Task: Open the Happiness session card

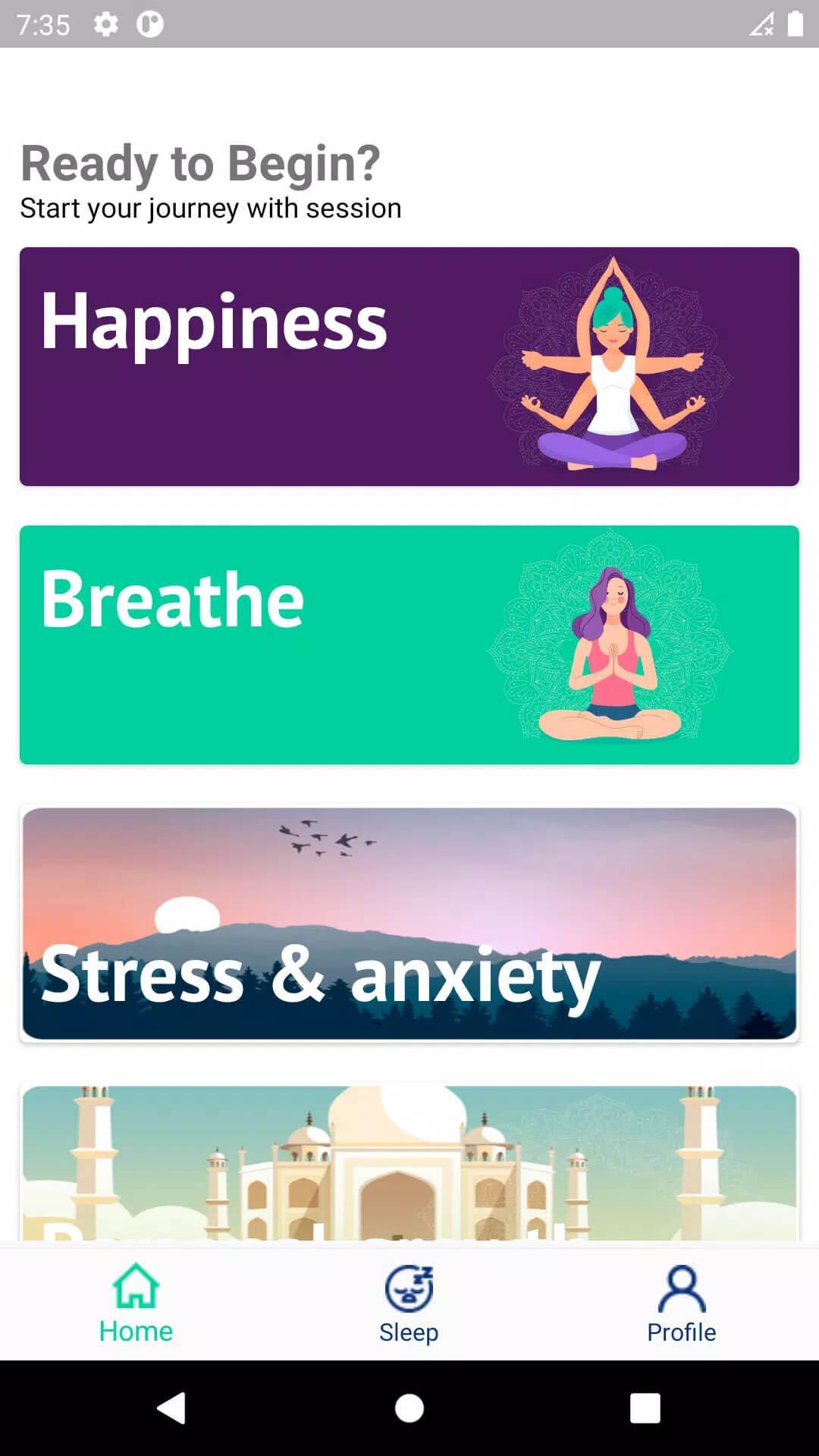Action: point(409,366)
